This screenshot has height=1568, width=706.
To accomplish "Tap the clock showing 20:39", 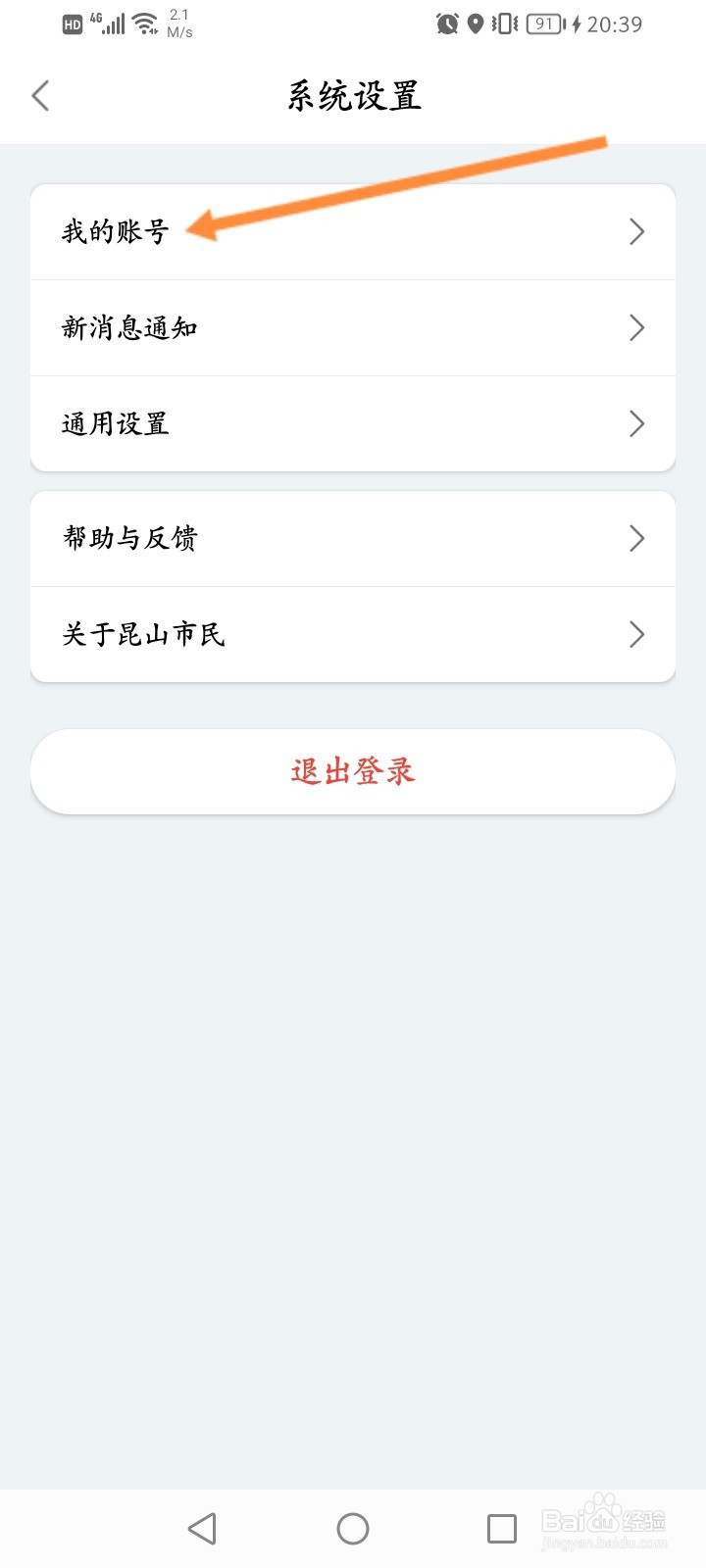I will point(613,24).
